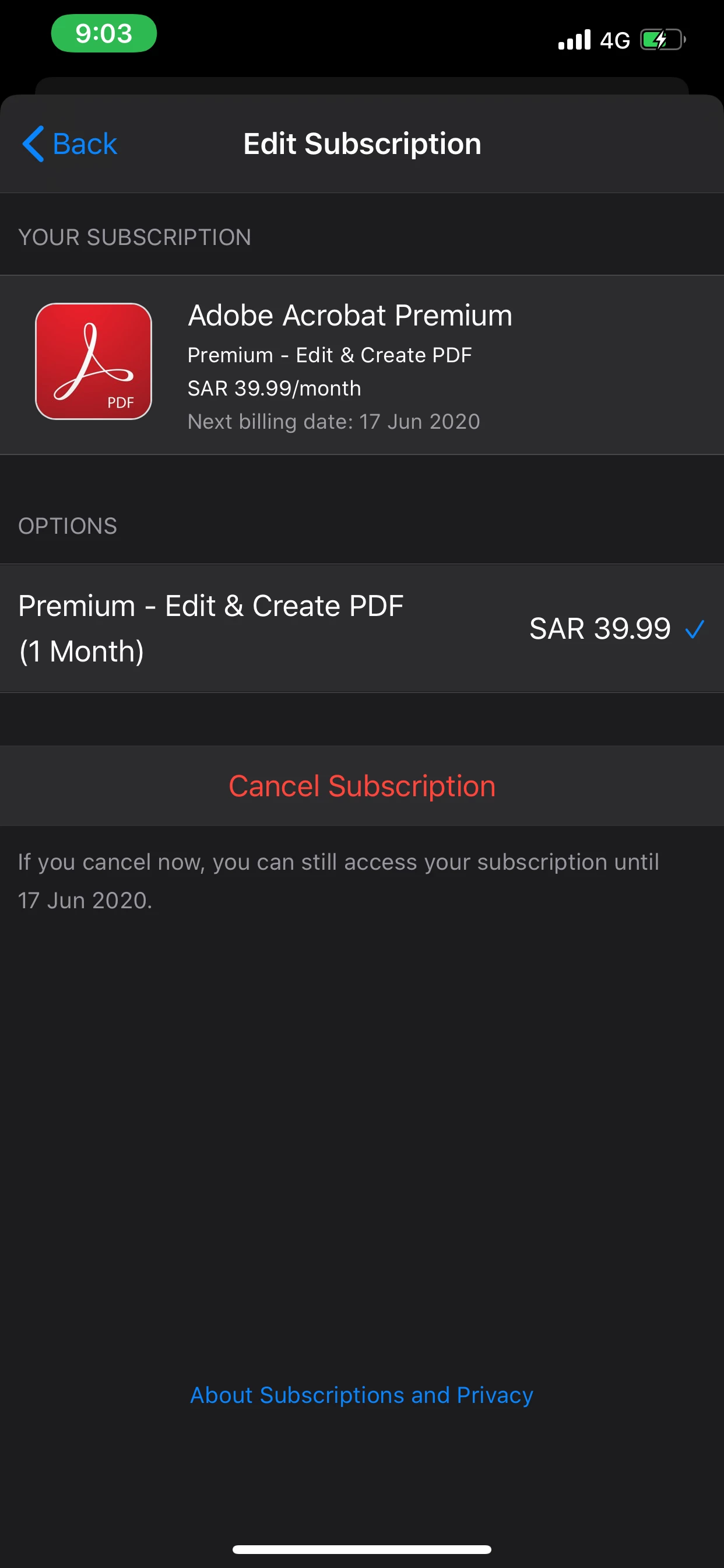Go back from Edit Subscription

coord(70,144)
